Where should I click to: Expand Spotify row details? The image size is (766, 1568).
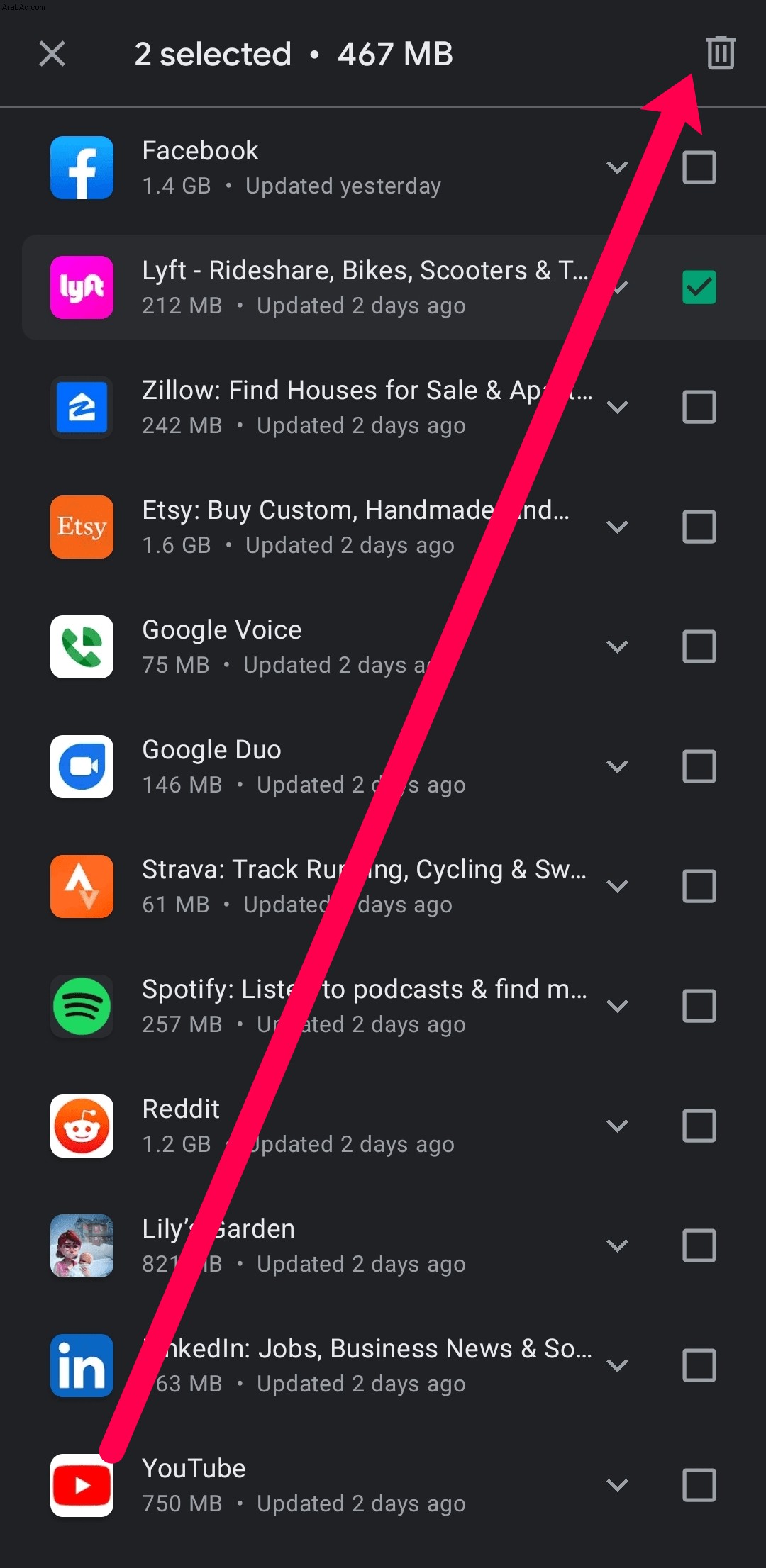coord(617,1007)
